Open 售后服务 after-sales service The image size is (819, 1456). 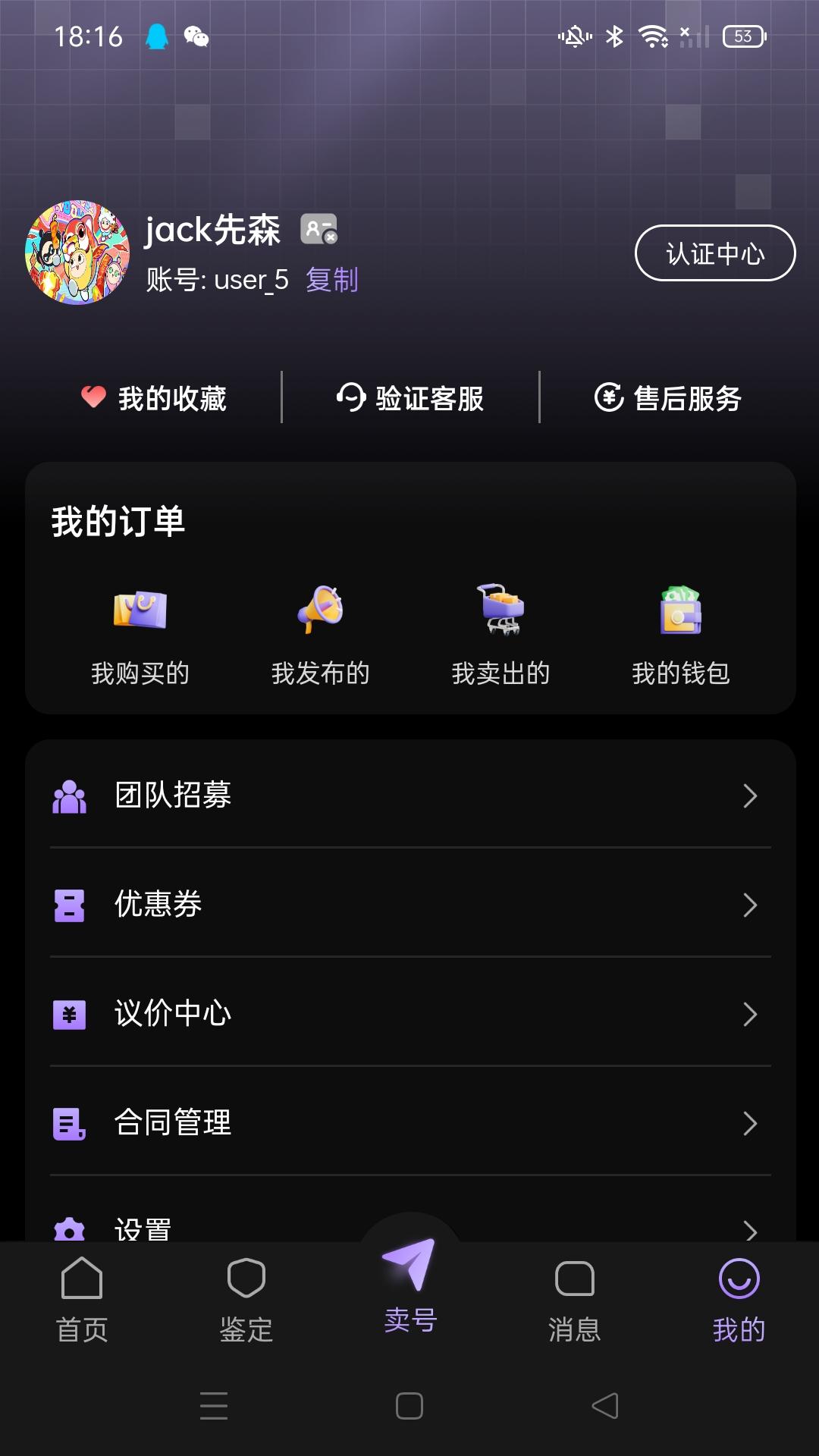pos(667,397)
